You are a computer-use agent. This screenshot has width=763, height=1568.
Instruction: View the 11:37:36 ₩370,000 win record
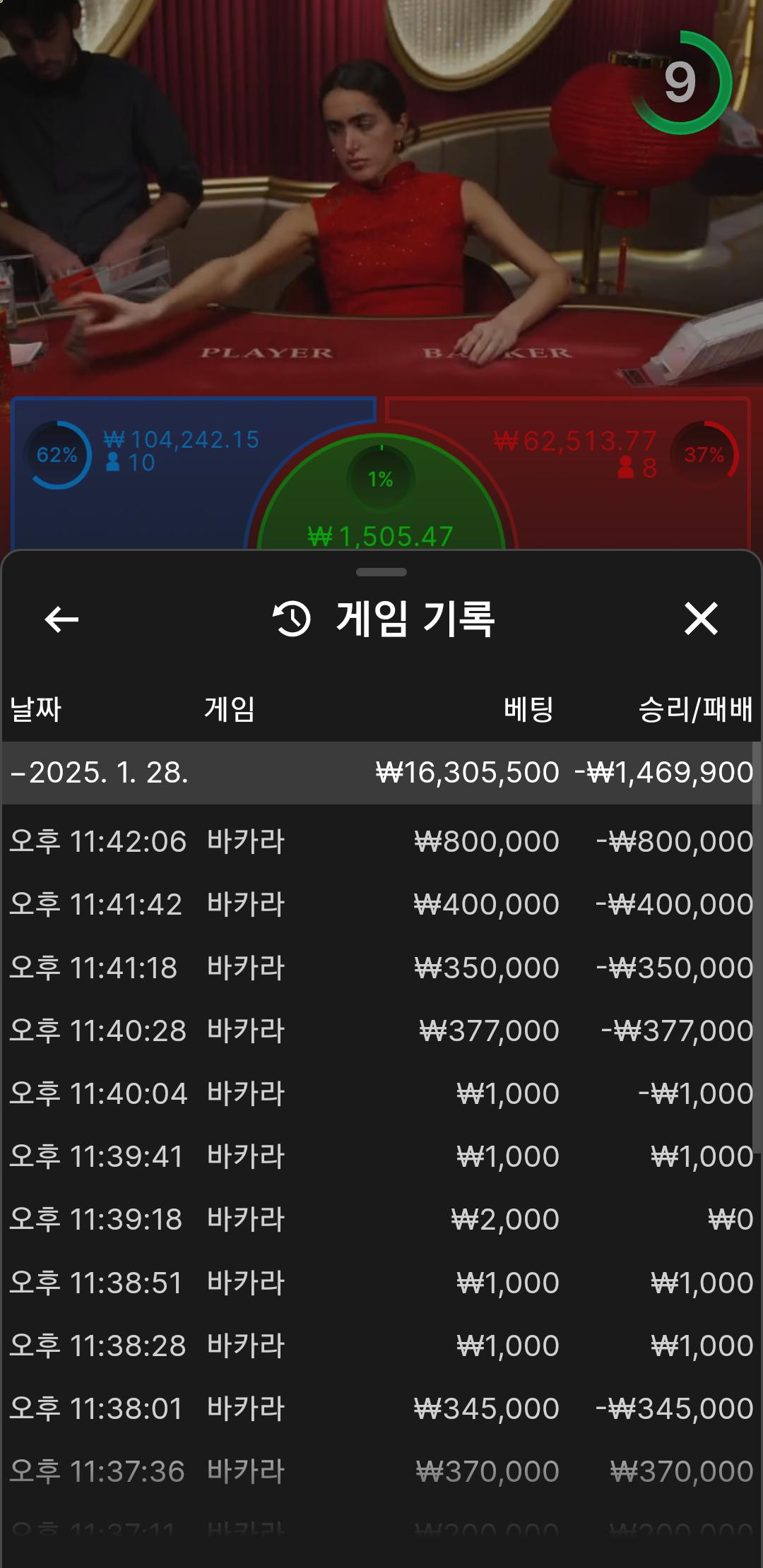pyautogui.click(x=381, y=1471)
